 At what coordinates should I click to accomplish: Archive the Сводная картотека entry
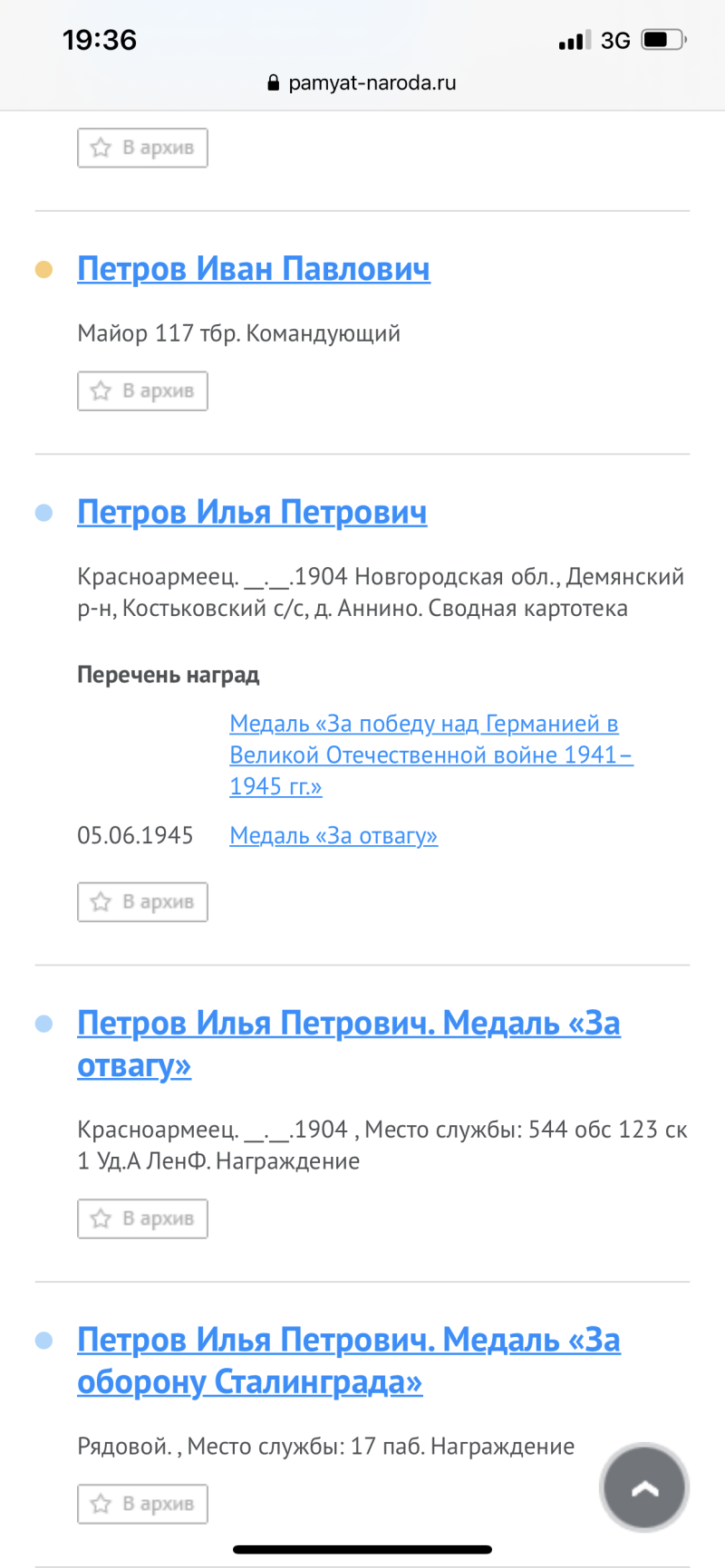point(142,902)
